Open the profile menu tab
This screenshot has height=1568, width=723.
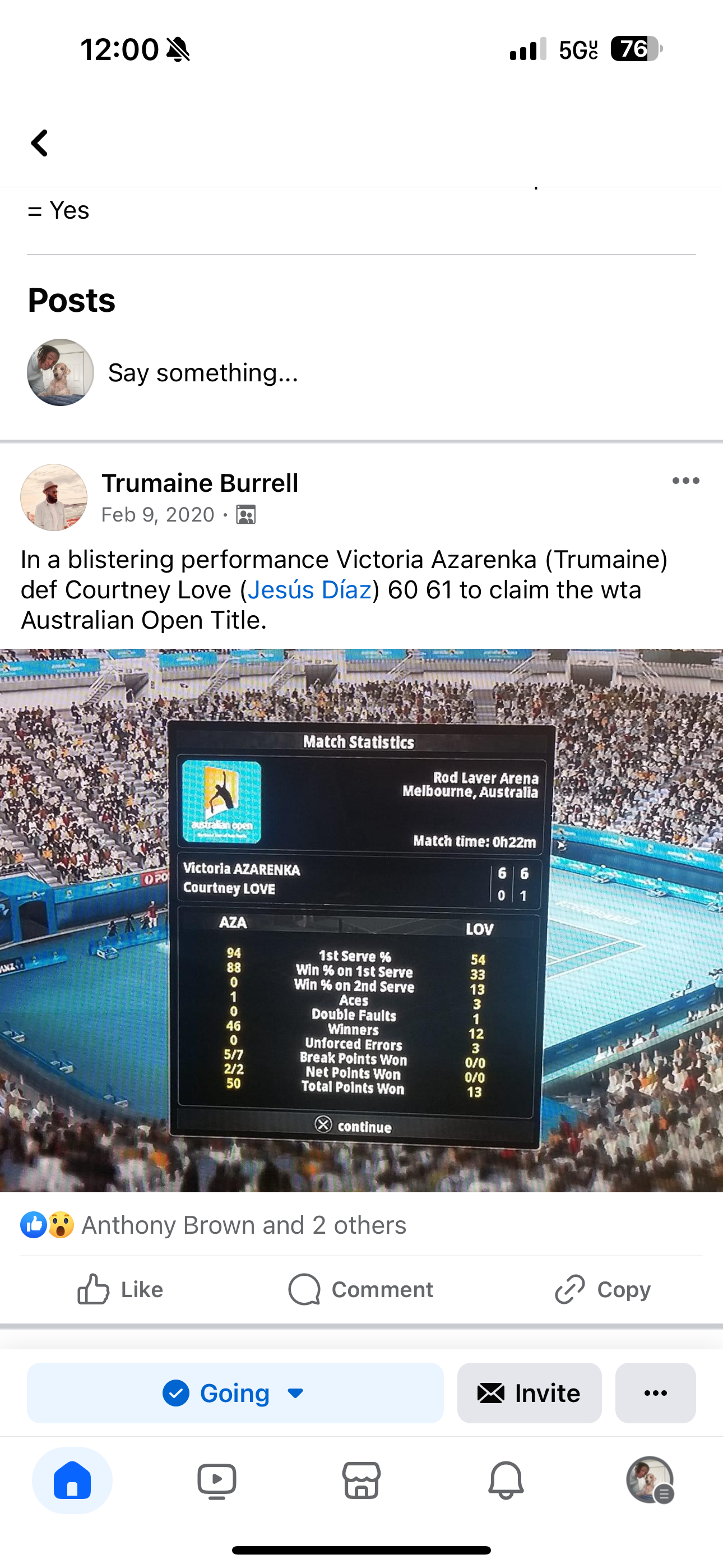(650, 1481)
